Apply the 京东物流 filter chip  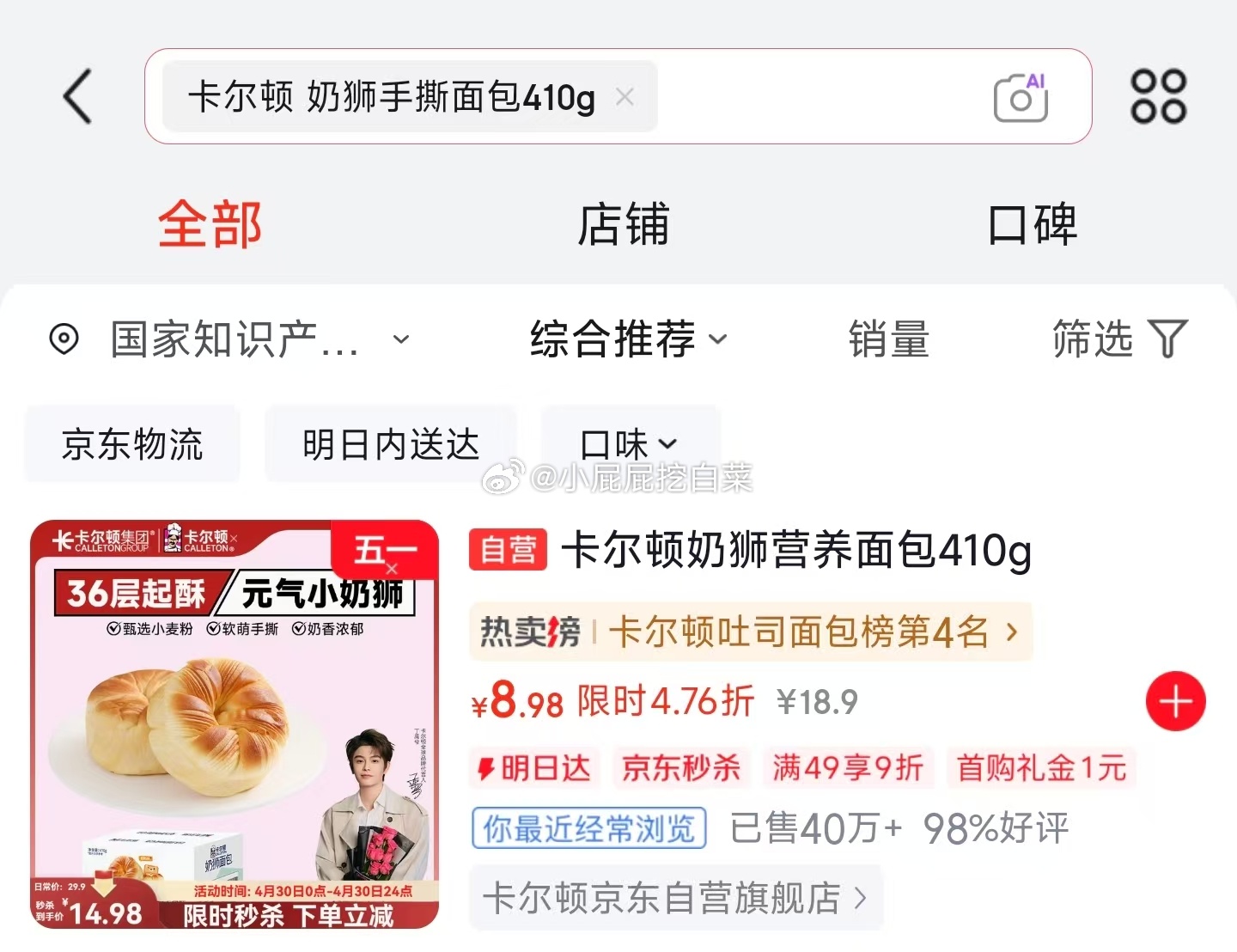click(x=132, y=444)
